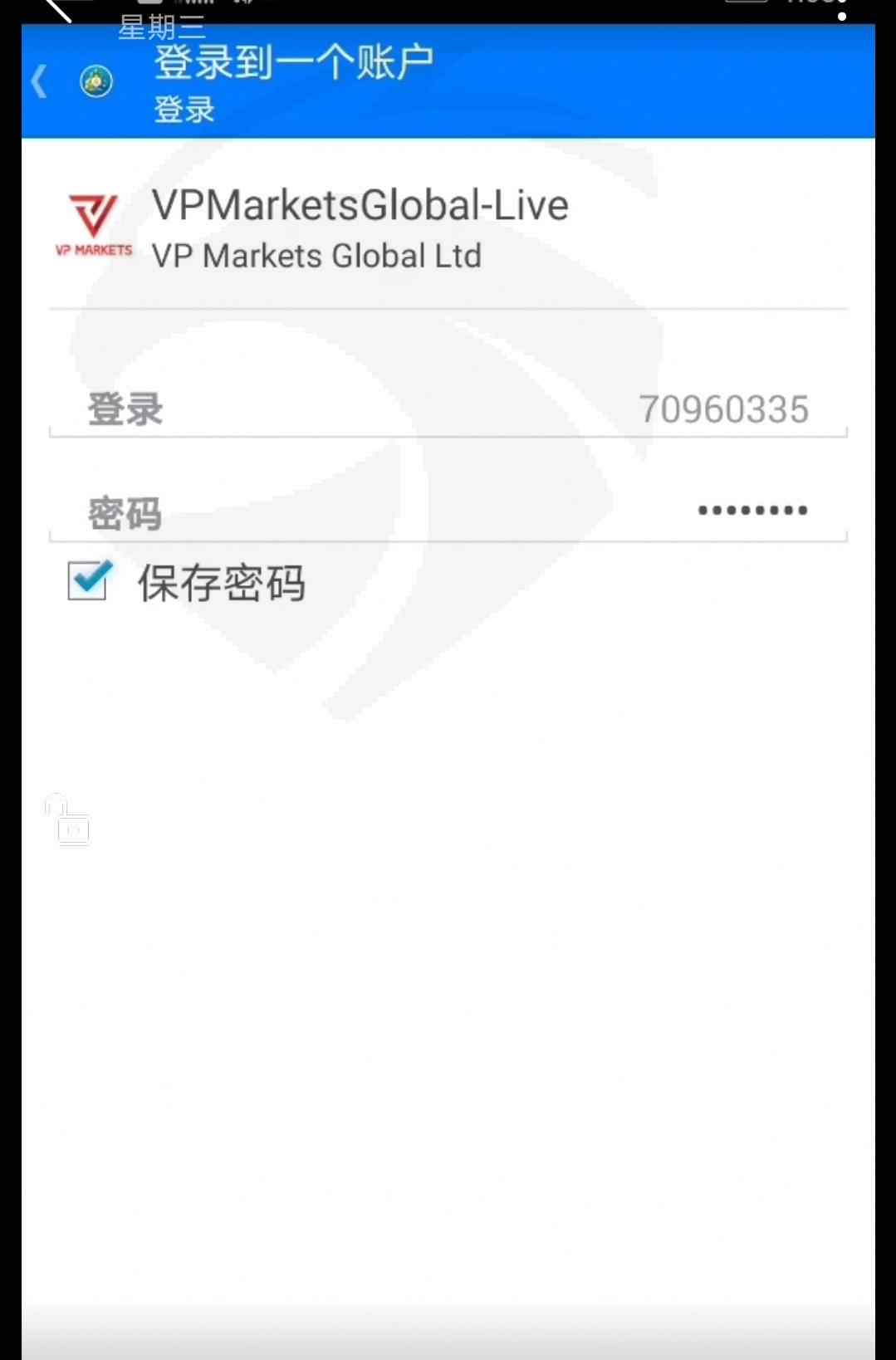Uncheck the 保存密码 checkbox
896x1360 pixels.
click(x=89, y=580)
